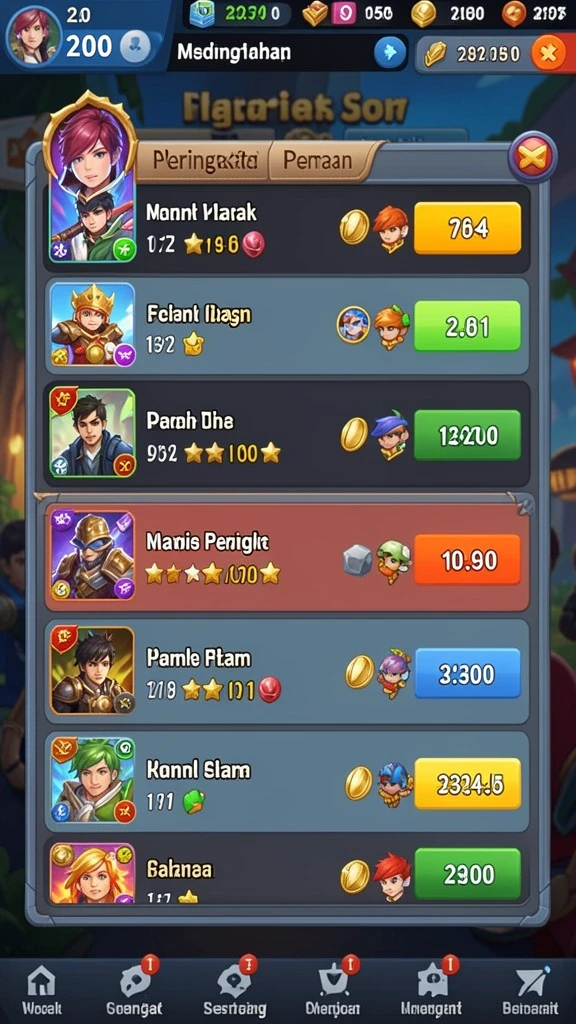Tap the green 2300 button for Galanaa

[x=468, y=874]
